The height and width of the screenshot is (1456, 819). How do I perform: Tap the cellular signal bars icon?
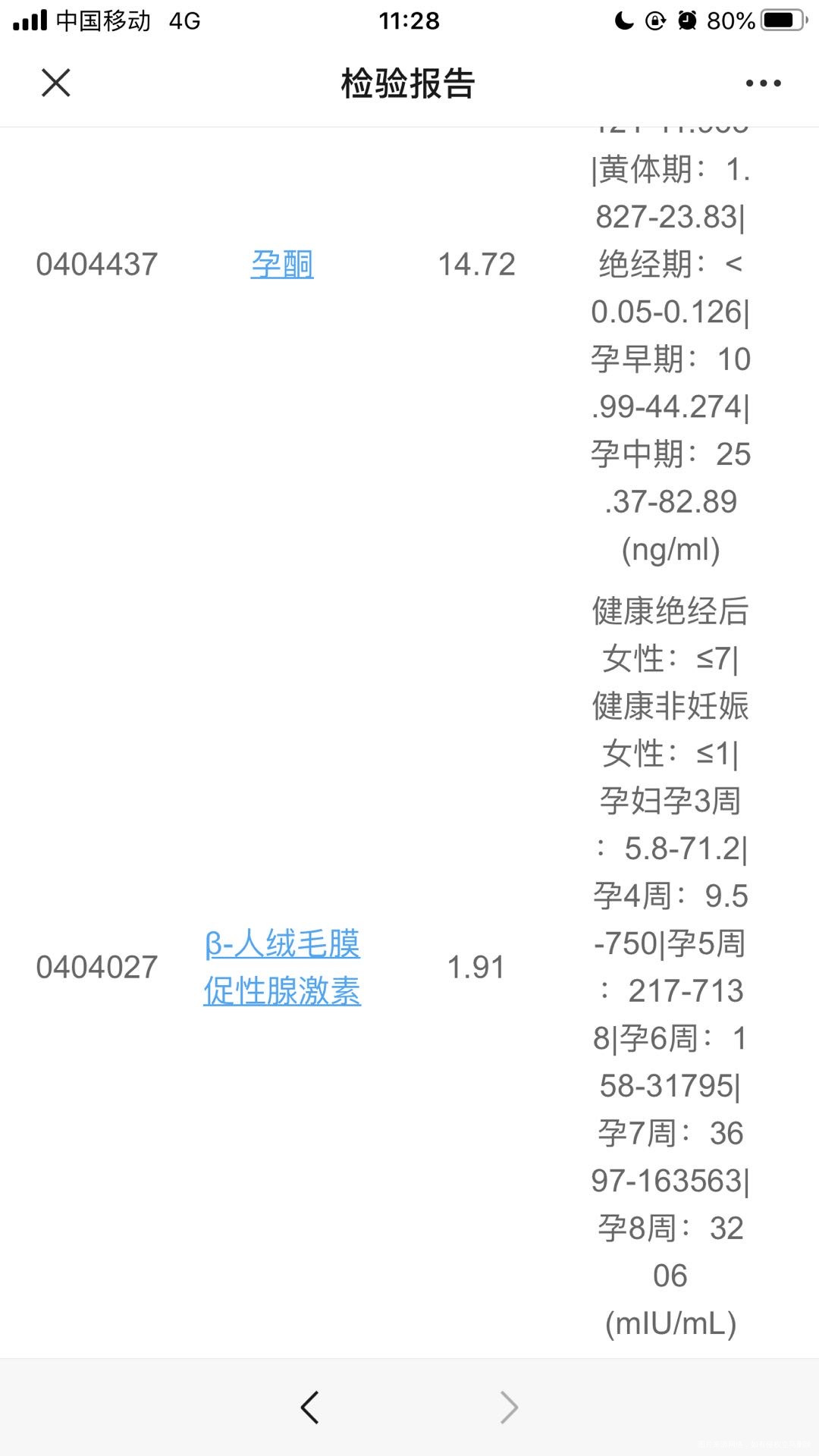31,20
